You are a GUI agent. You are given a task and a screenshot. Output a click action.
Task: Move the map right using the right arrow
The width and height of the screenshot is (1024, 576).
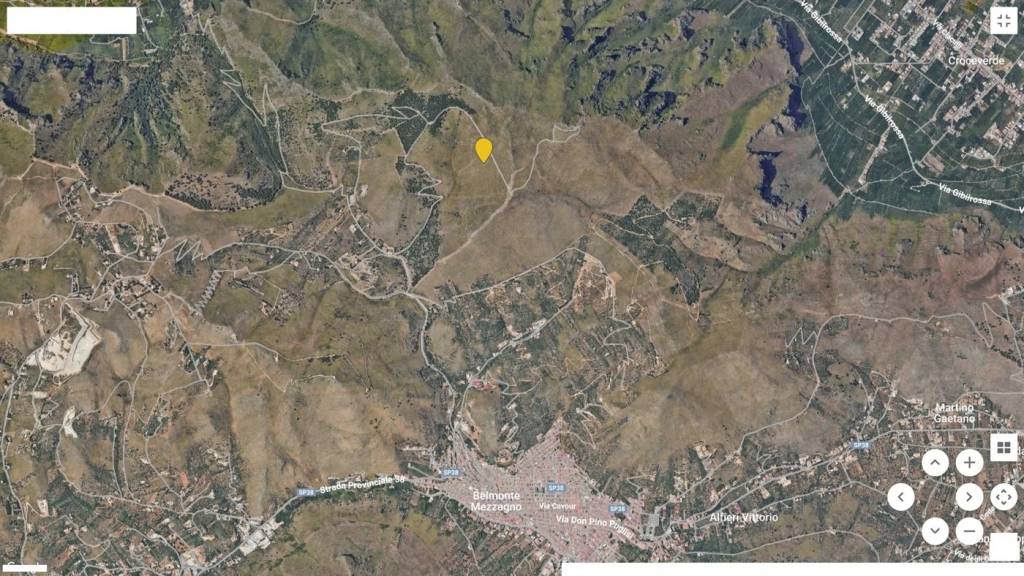pos(969,497)
